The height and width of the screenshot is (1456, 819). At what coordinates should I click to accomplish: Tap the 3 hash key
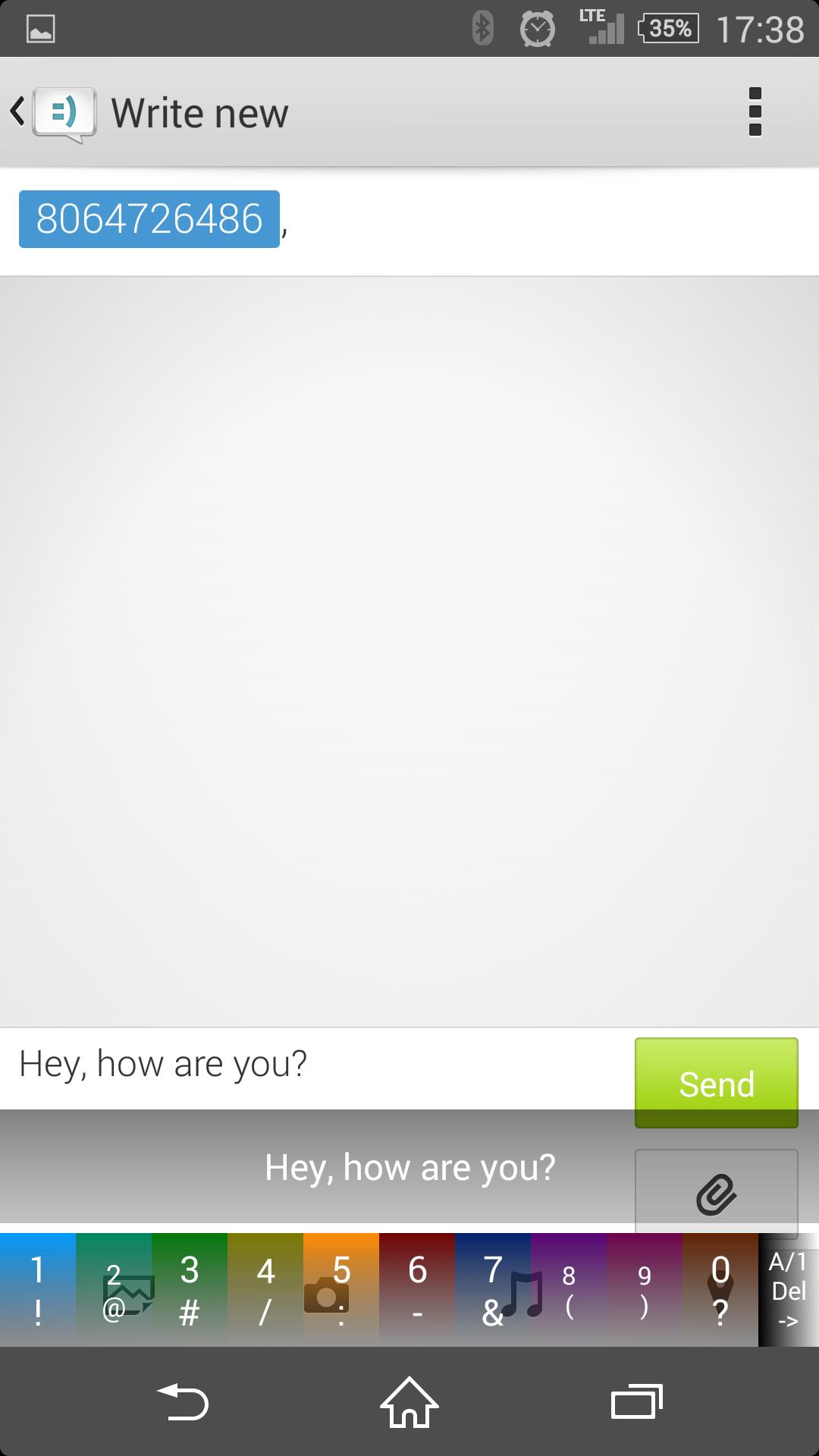click(190, 1289)
